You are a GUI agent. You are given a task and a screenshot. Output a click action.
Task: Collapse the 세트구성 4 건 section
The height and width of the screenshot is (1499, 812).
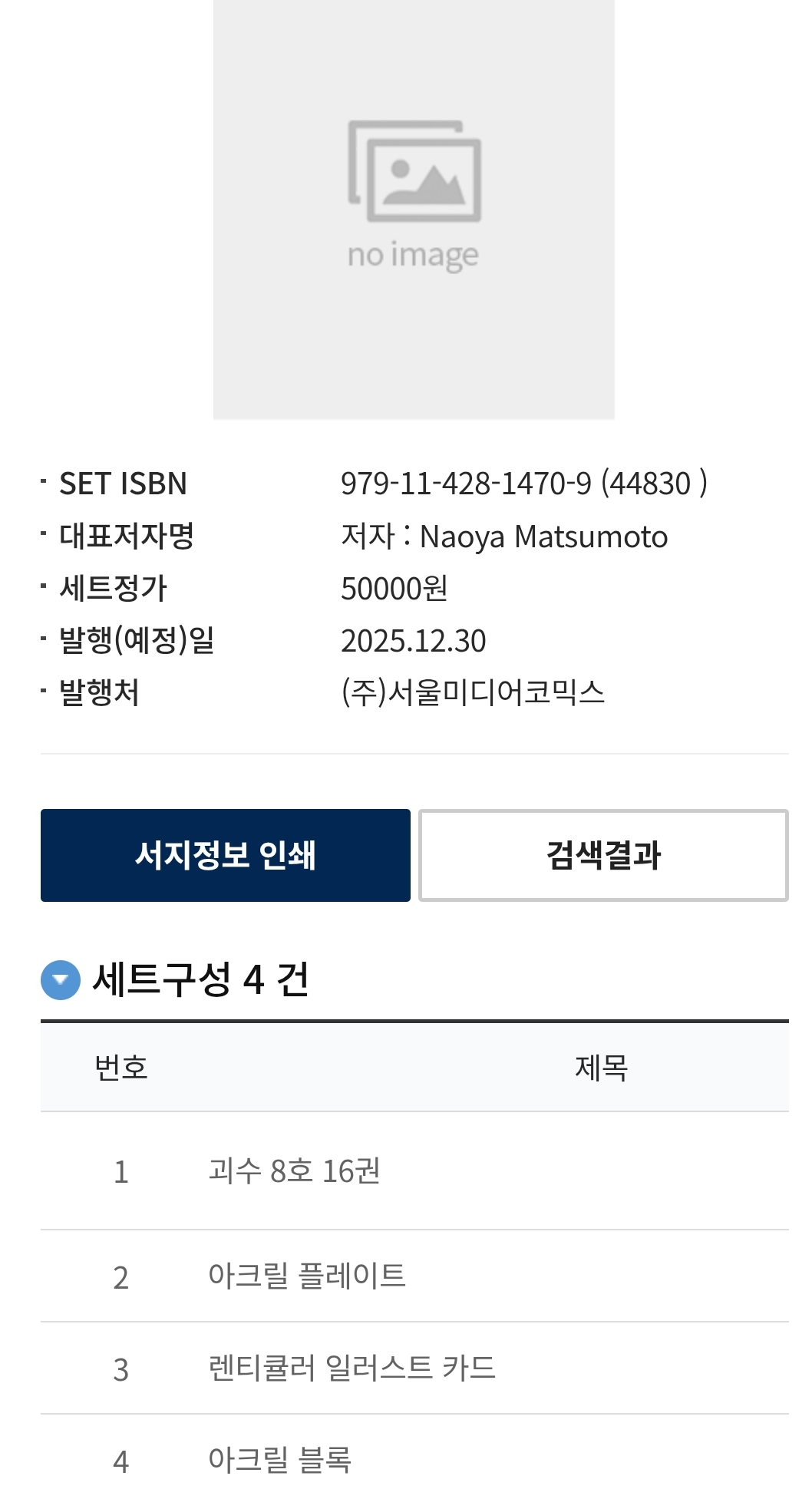(x=61, y=980)
